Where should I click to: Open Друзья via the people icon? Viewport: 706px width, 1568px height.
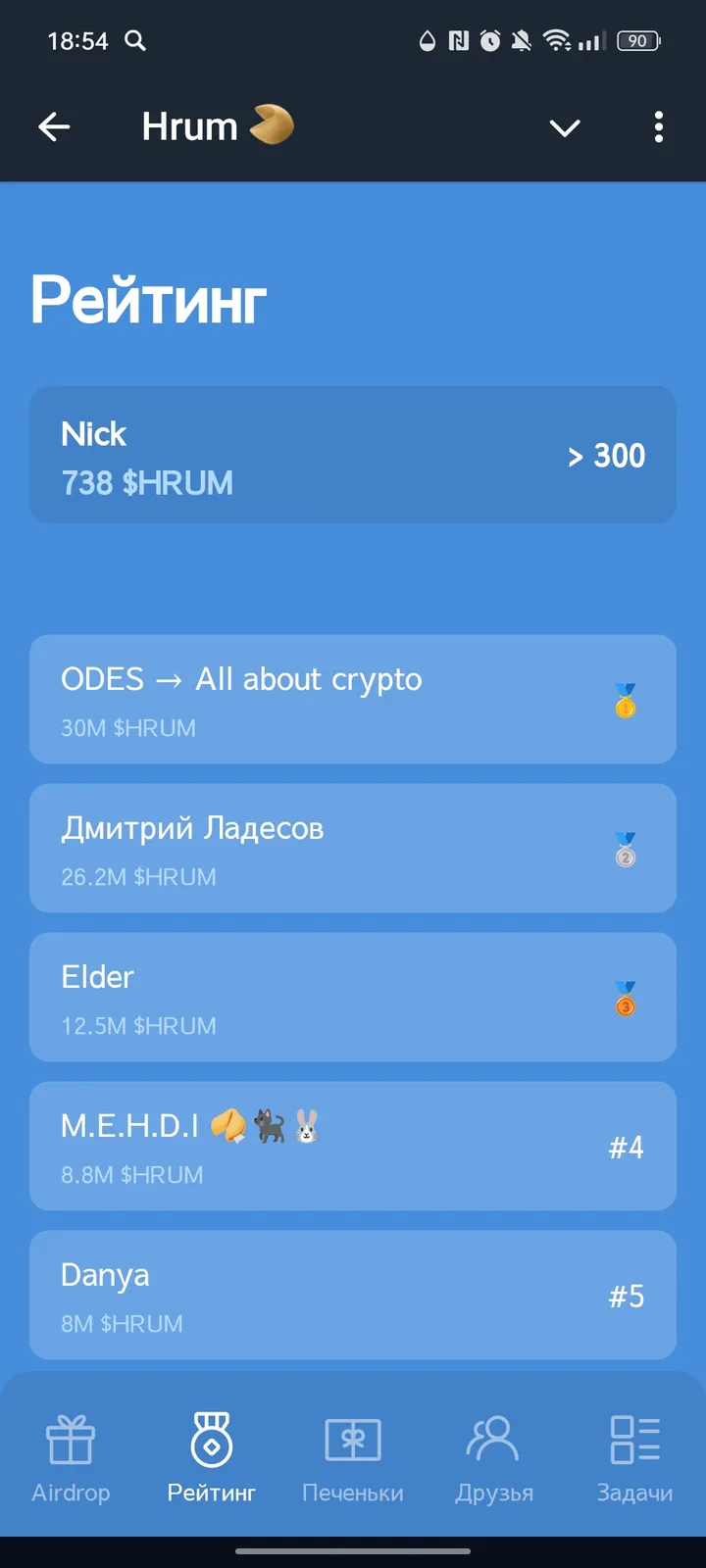[x=493, y=1441]
